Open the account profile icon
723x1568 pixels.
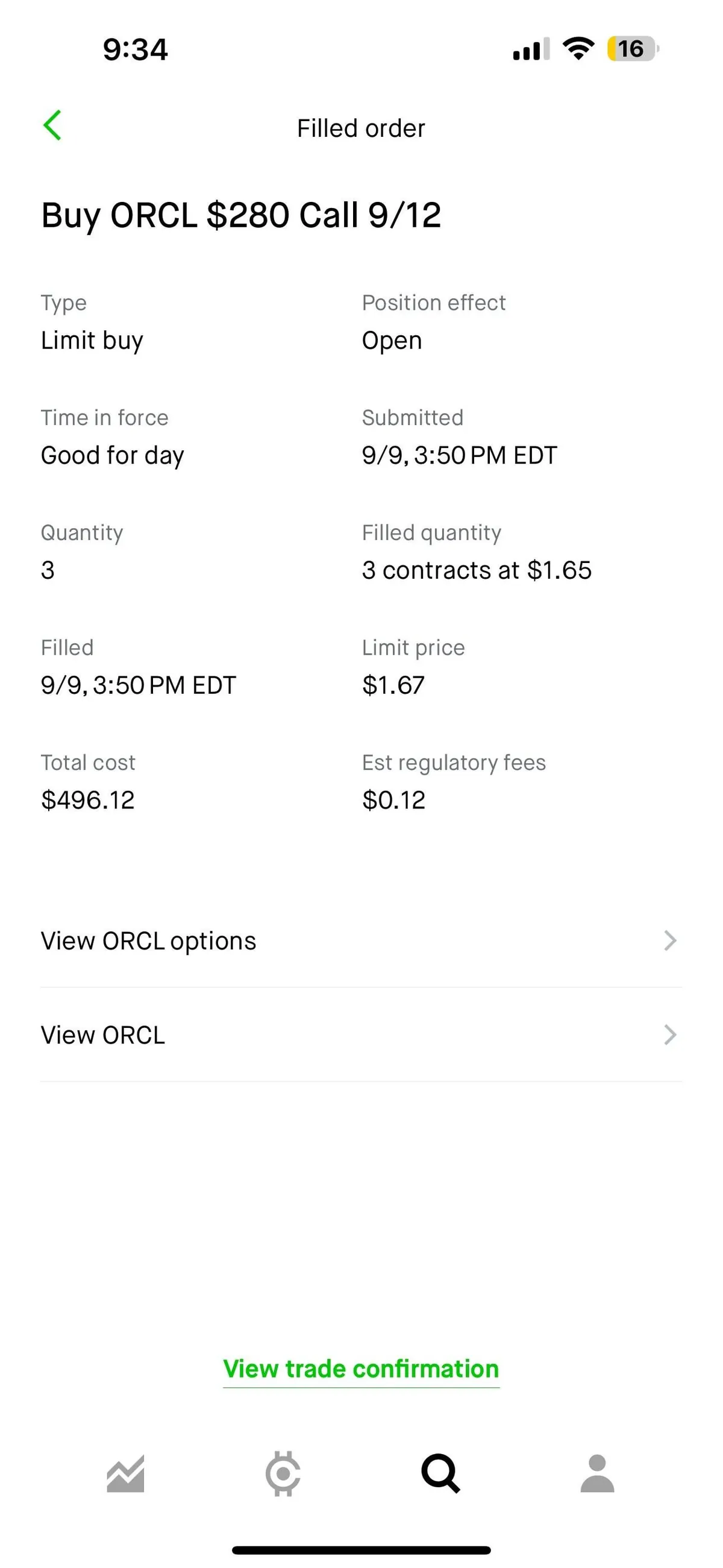(596, 1473)
